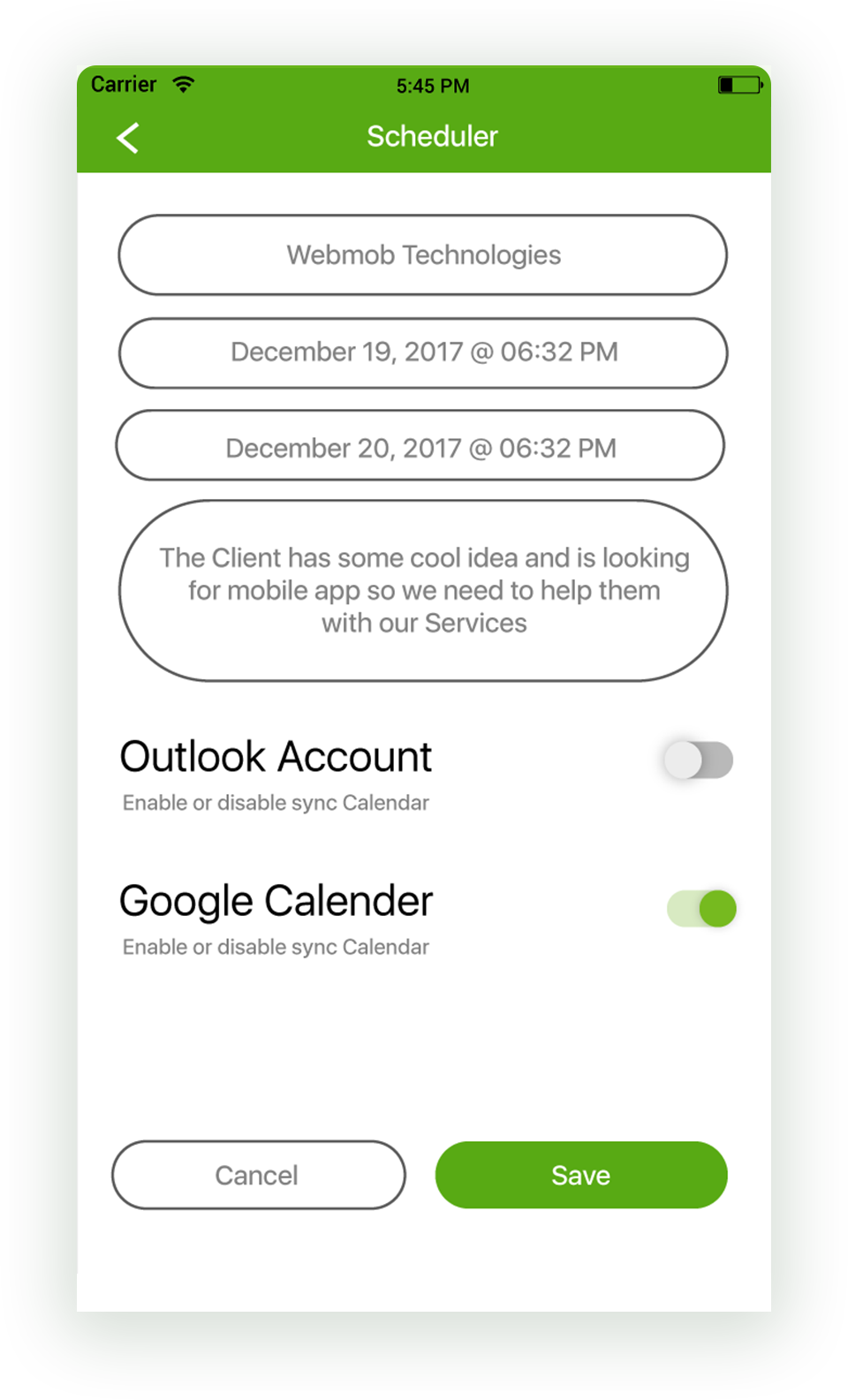The width and height of the screenshot is (848, 1400).
Task: Change the December 20, 2017 end date
Action: point(420,446)
